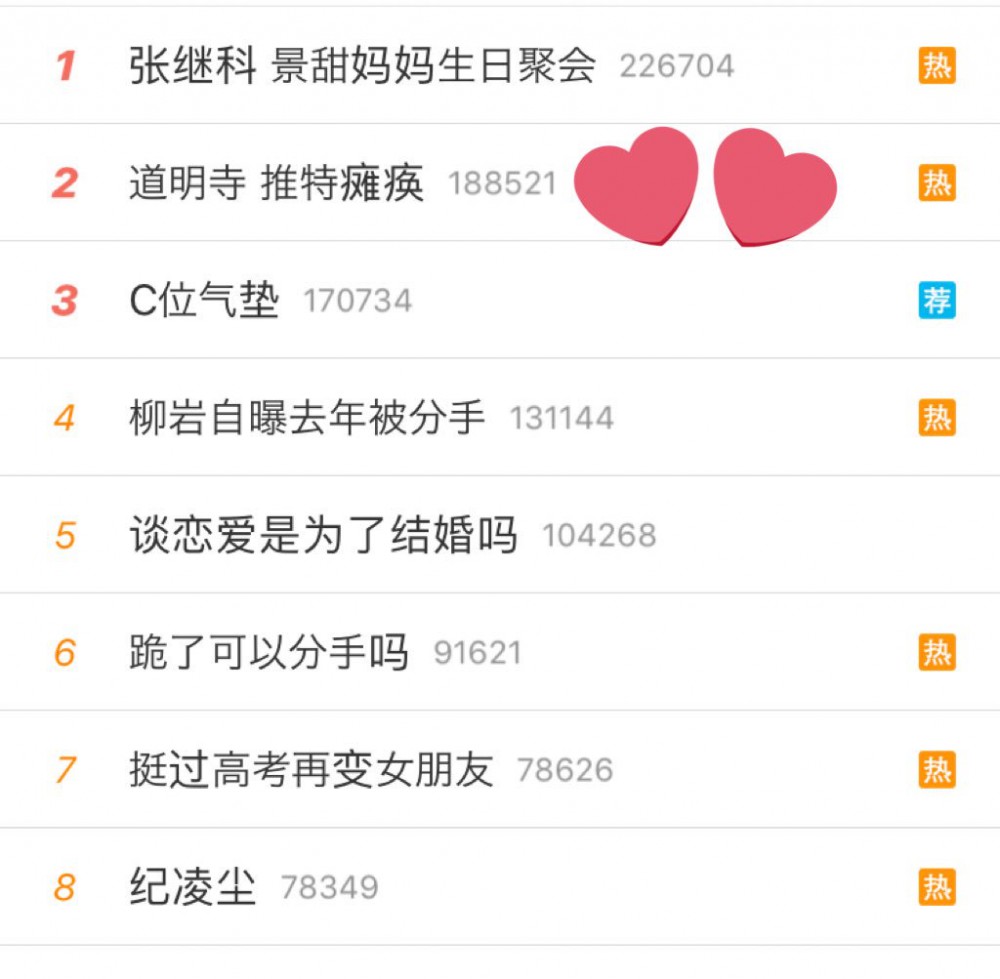Open the hot search 跪了可以分手吗

269,653
